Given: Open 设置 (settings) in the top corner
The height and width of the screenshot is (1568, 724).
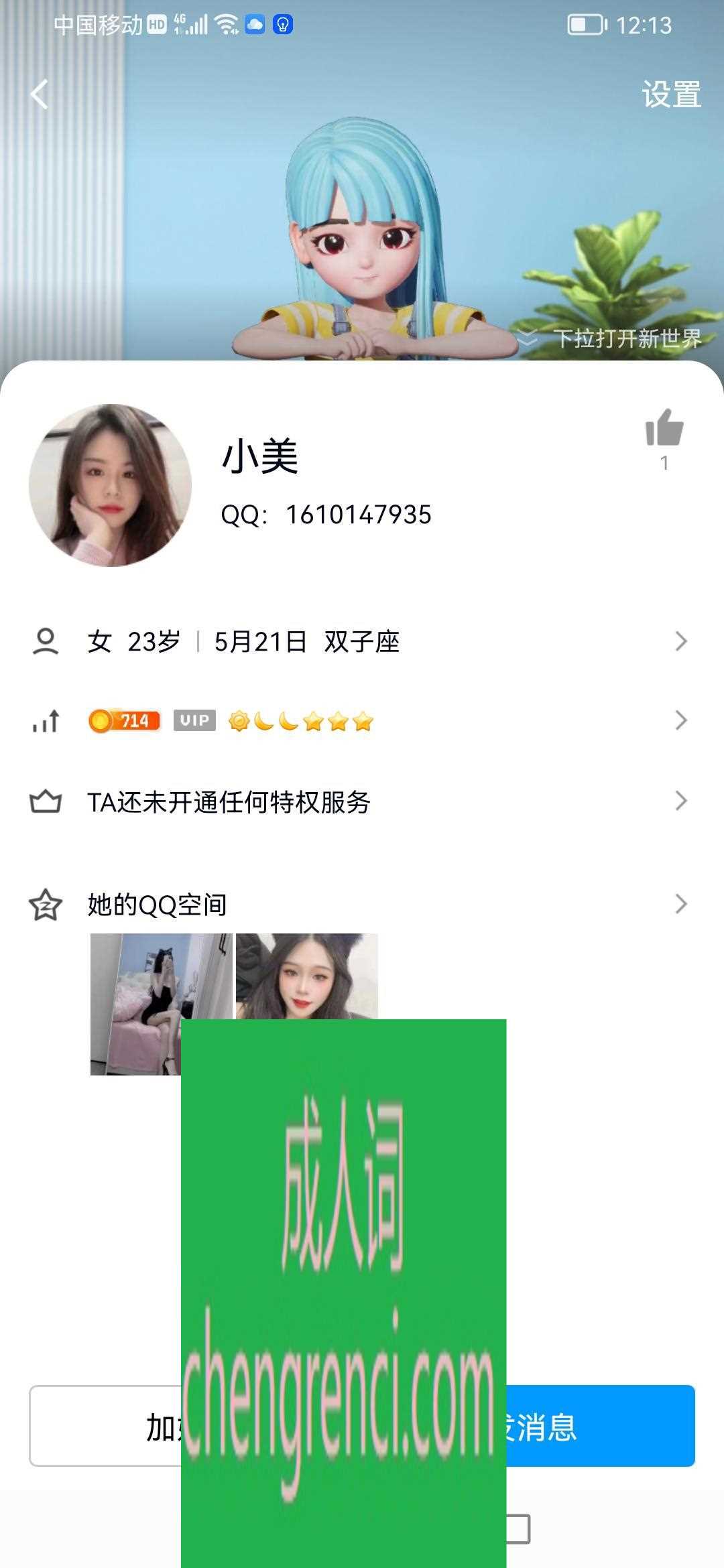Looking at the screenshot, I should pos(671,94).
